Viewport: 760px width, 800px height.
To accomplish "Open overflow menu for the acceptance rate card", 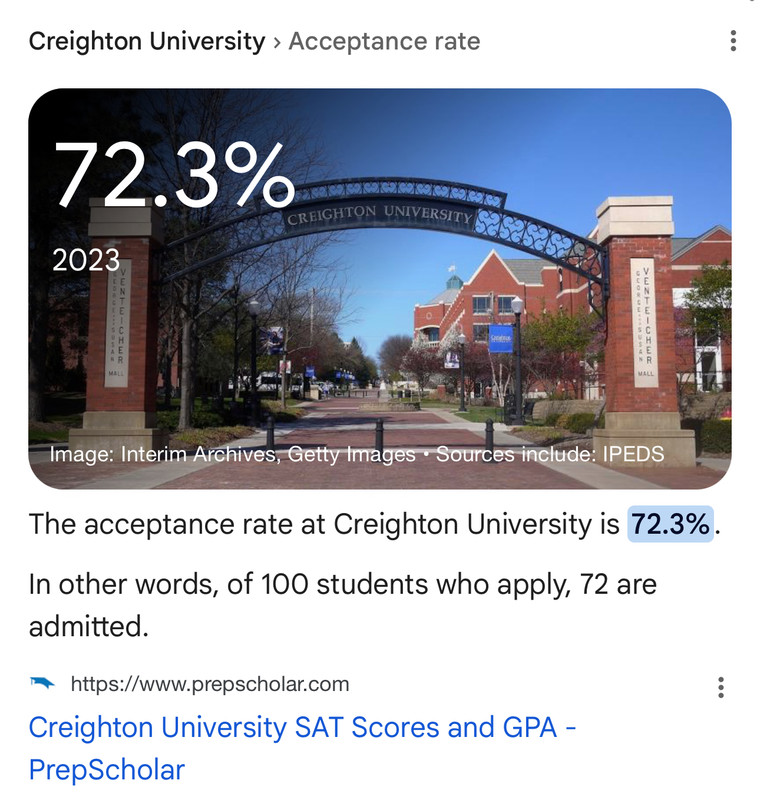I will pyautogui.click(x=733, y=41).
